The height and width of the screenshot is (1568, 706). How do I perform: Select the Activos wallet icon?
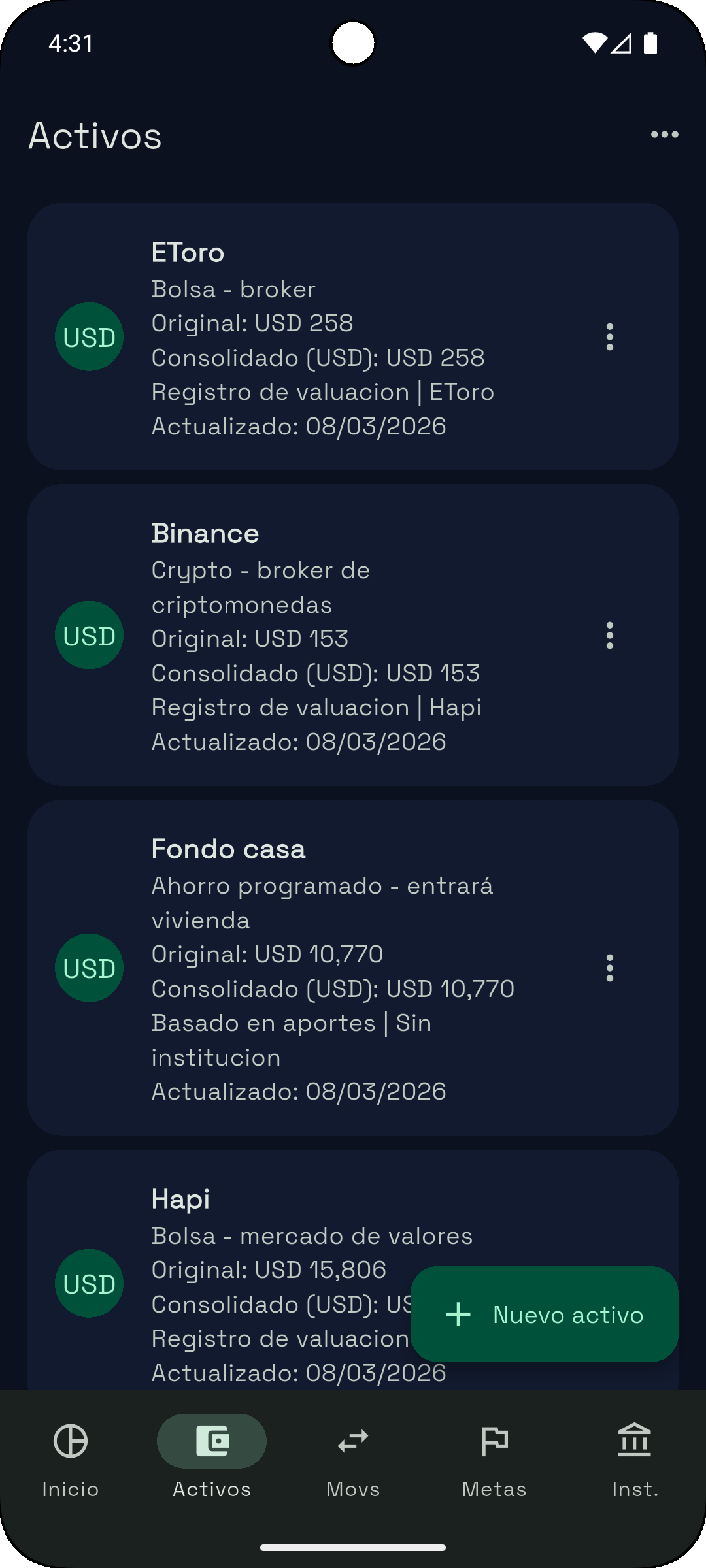[210, 1441]
